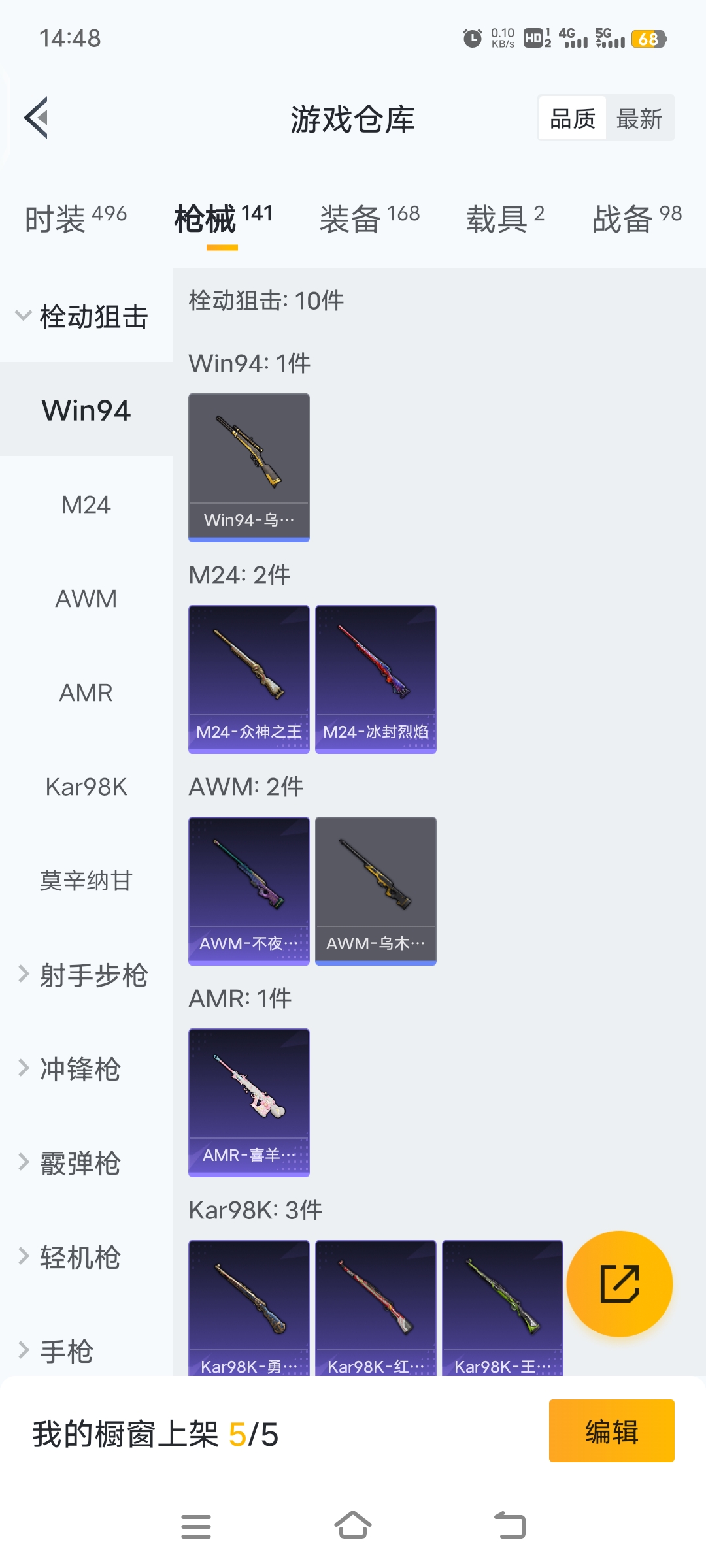Image resolution: width=706 pixels, height=1568 pixels.
Task: Jump to AWM in the side list
Action: 86,599
